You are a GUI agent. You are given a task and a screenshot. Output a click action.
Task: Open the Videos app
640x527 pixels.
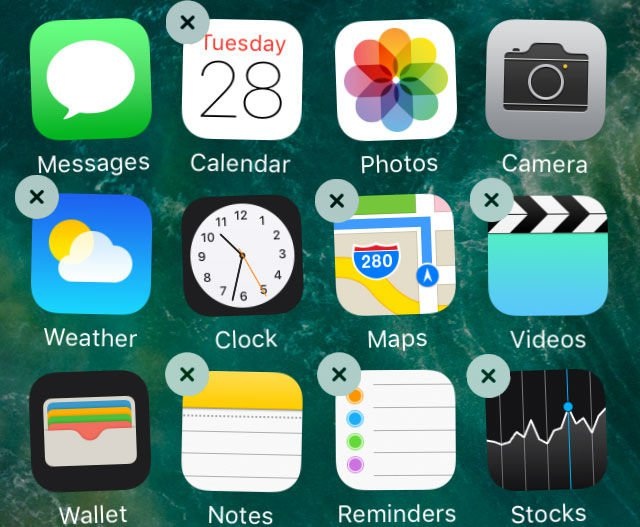(546, 256)
